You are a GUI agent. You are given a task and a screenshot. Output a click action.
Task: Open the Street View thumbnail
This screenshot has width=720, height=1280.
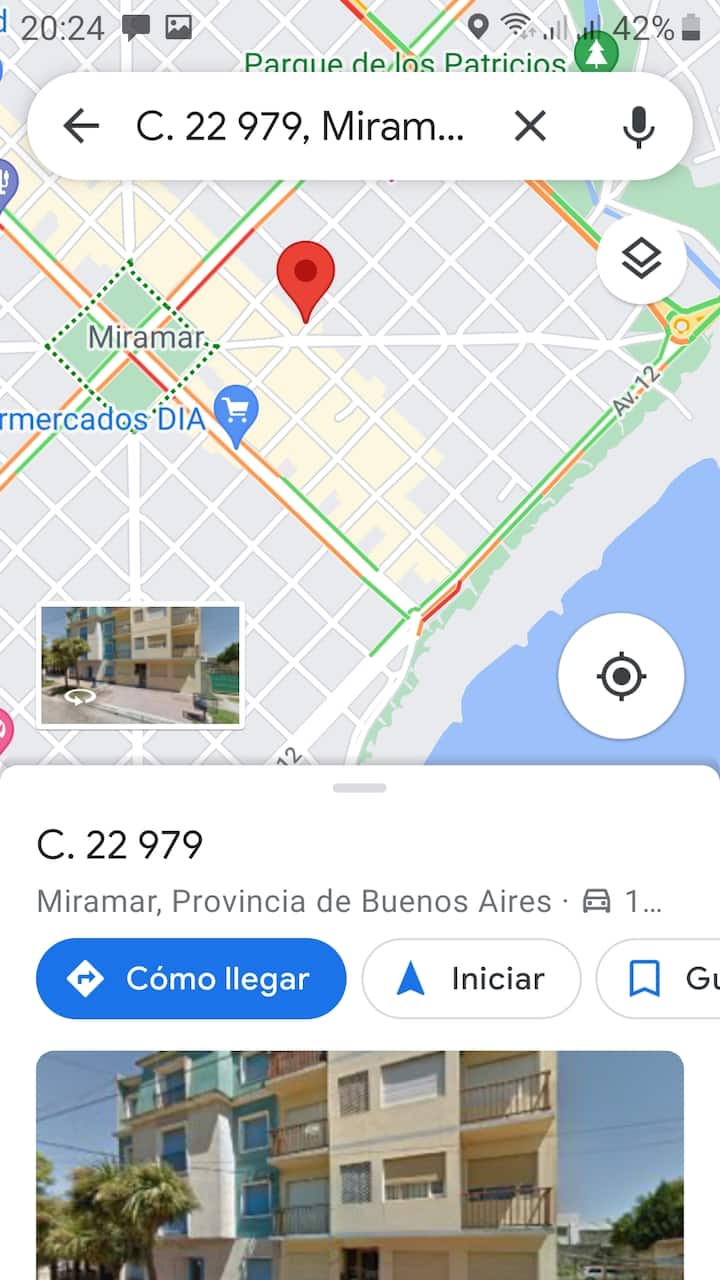tap(140, 664)
